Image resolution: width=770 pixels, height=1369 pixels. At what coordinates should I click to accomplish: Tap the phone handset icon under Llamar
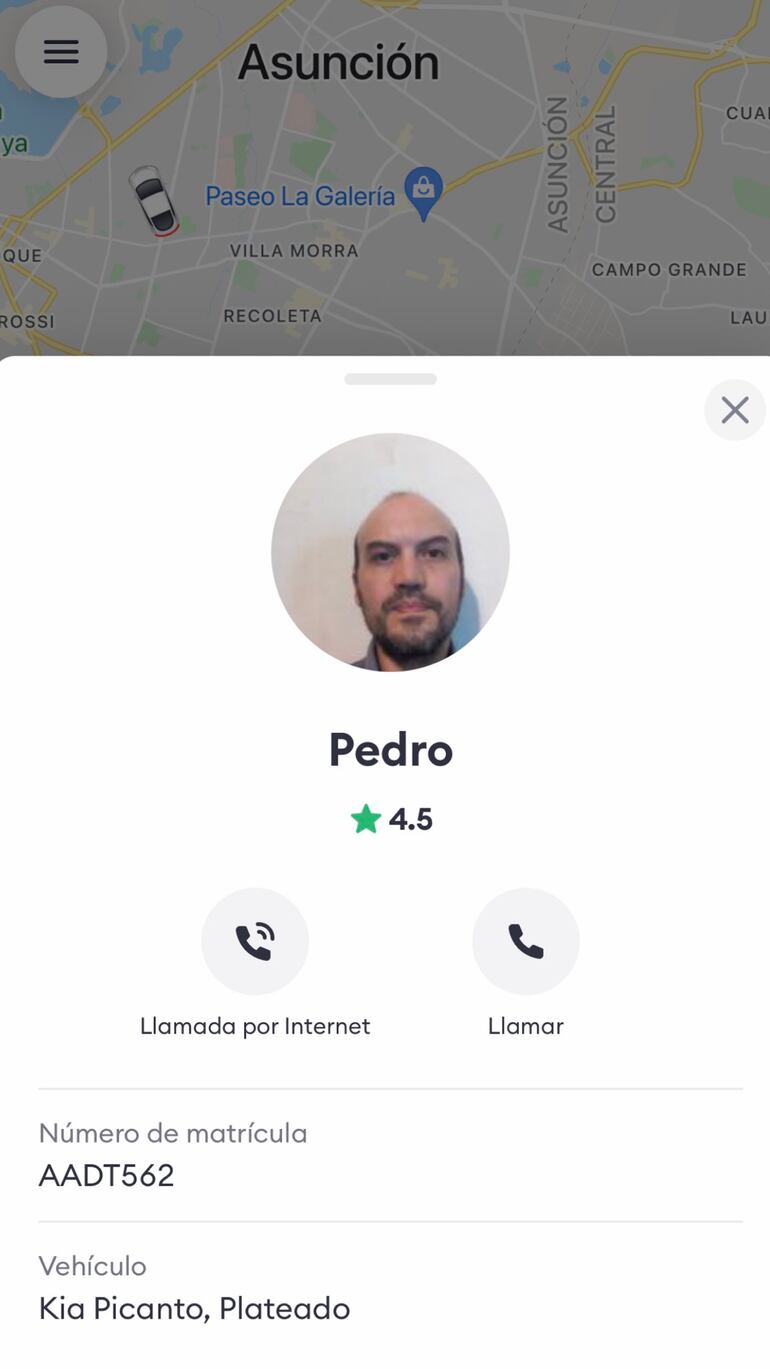[x=526, y=940]
